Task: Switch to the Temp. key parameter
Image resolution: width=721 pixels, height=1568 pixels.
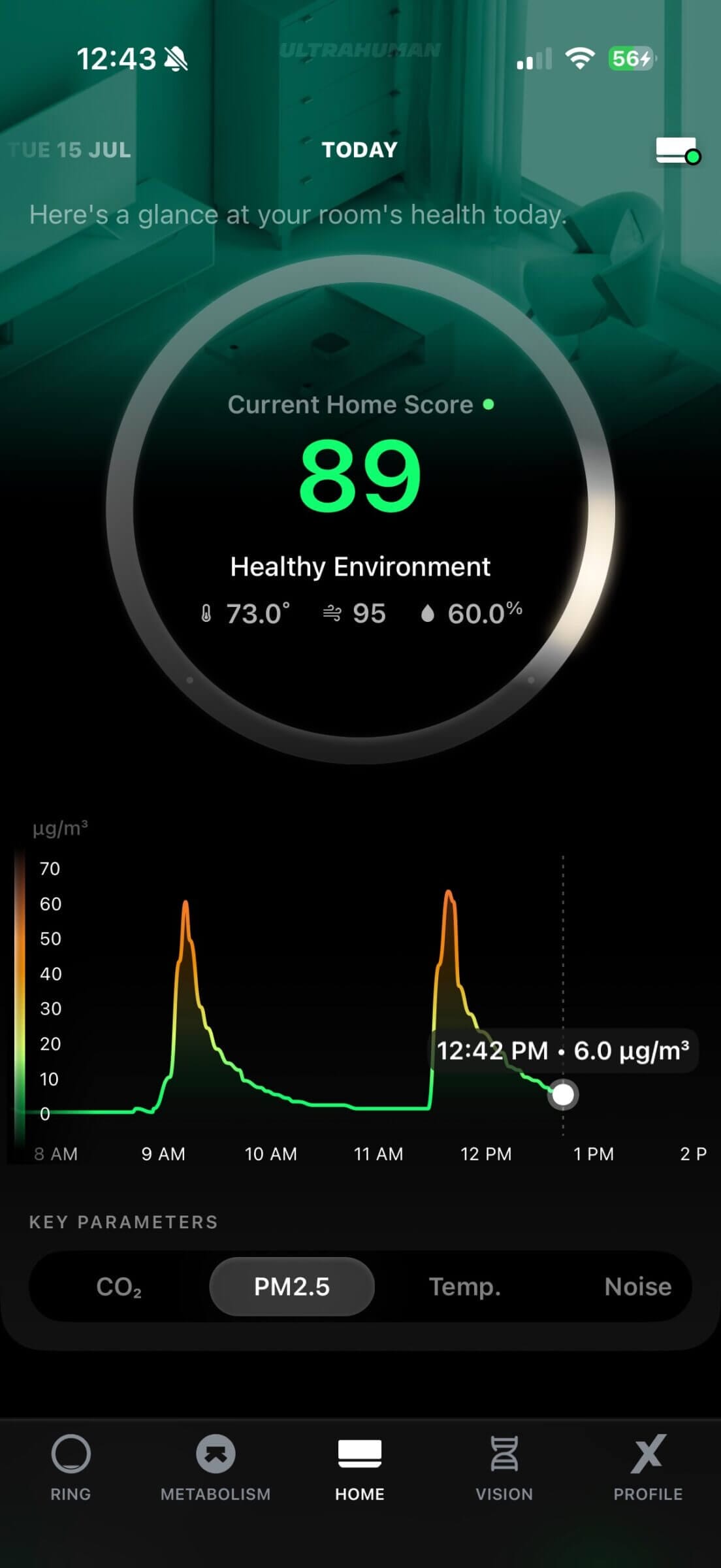Action: tap(465, 1286)
